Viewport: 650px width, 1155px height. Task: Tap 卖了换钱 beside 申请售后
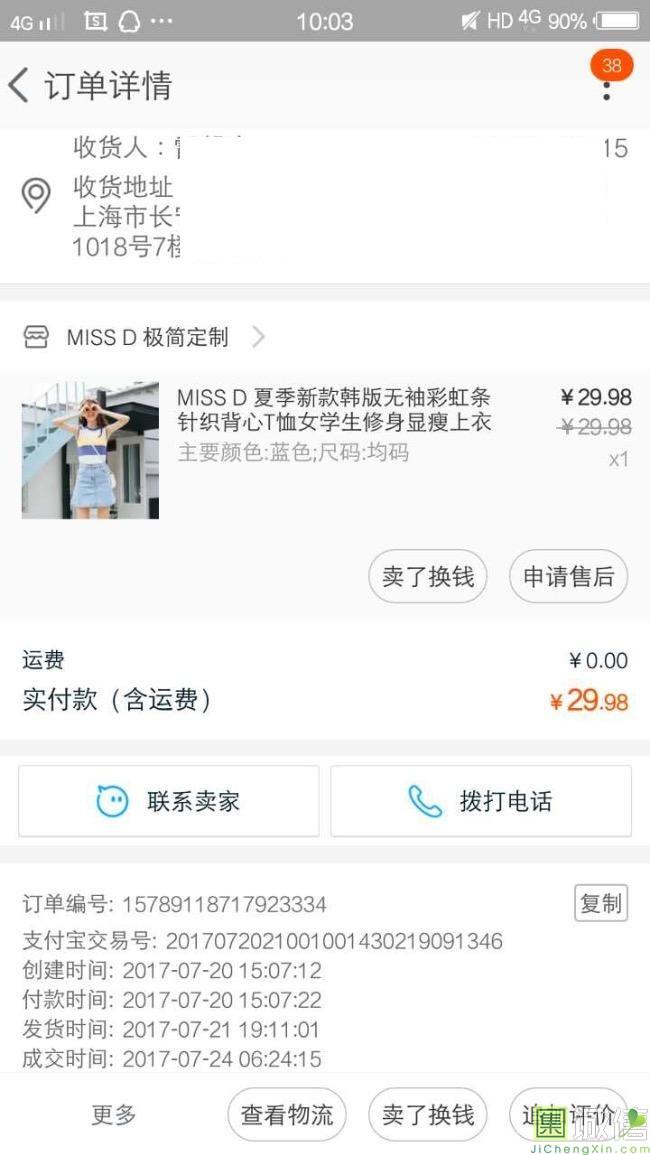(428, 577)
